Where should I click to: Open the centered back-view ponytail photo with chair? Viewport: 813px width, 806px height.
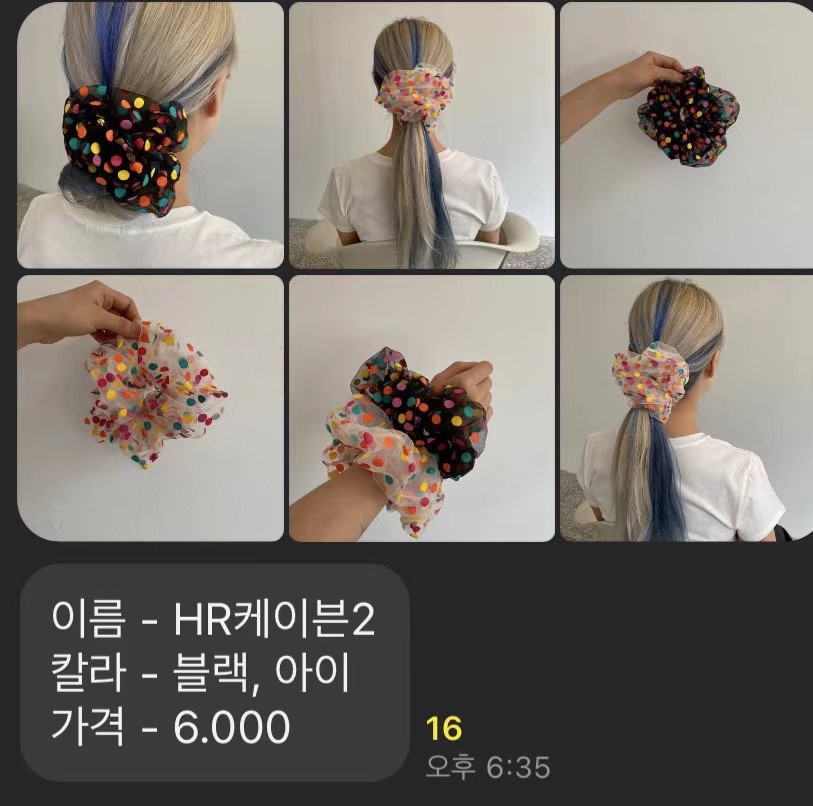click(421, 135)
